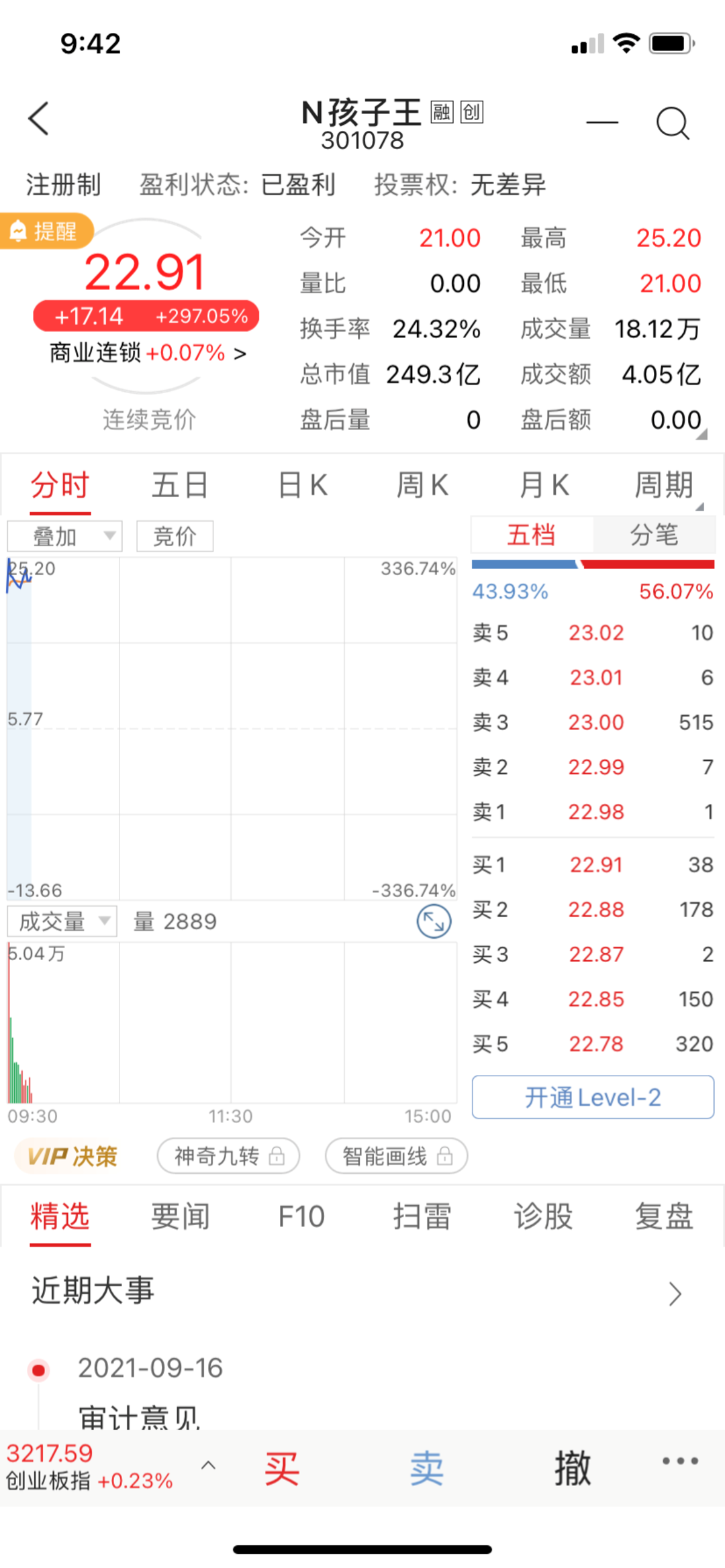The width and height of the screenshot is (725, 1568).
Task: Select the 周K chart tab
Action: tap(422, 485)
